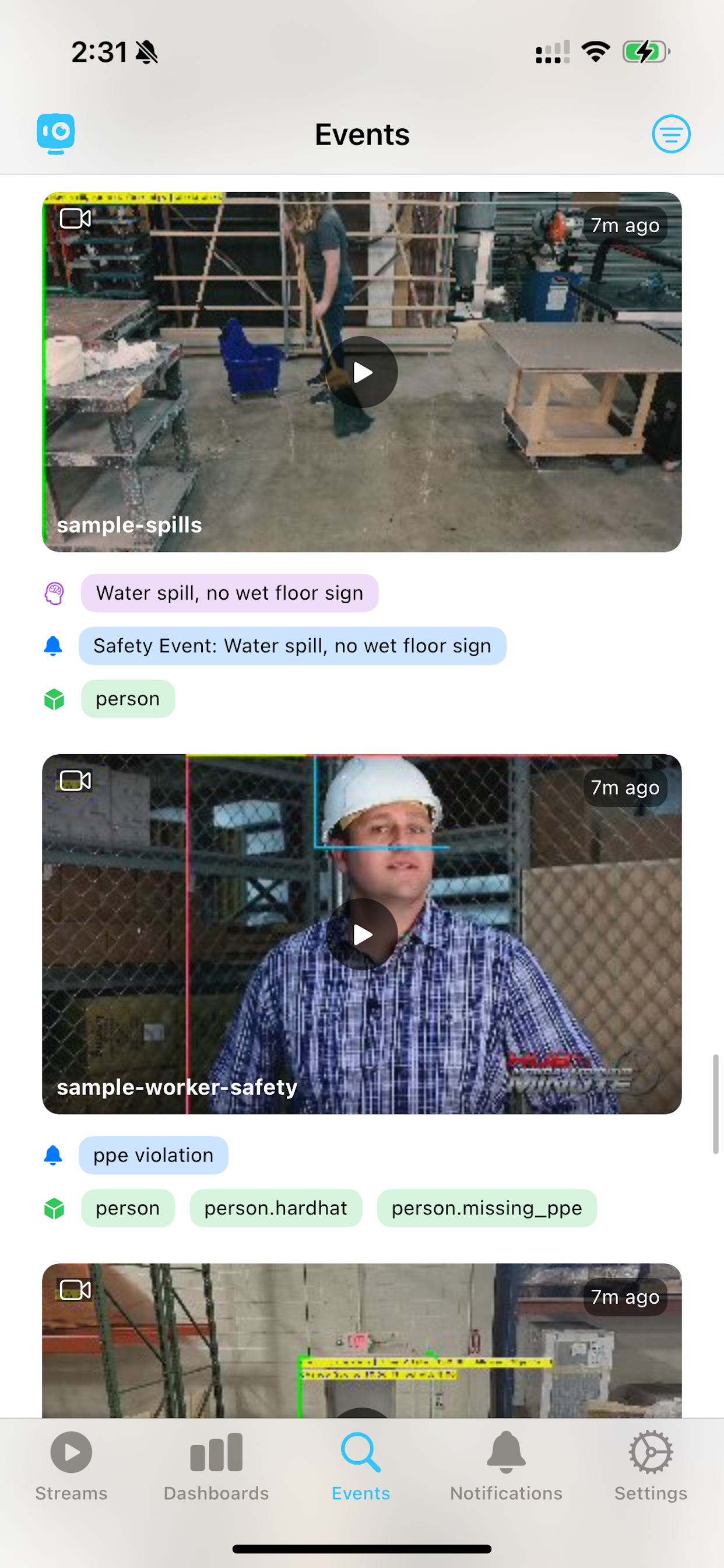Open the events filter icon
Screen dimensions: 724x1568
coord(670,134)
